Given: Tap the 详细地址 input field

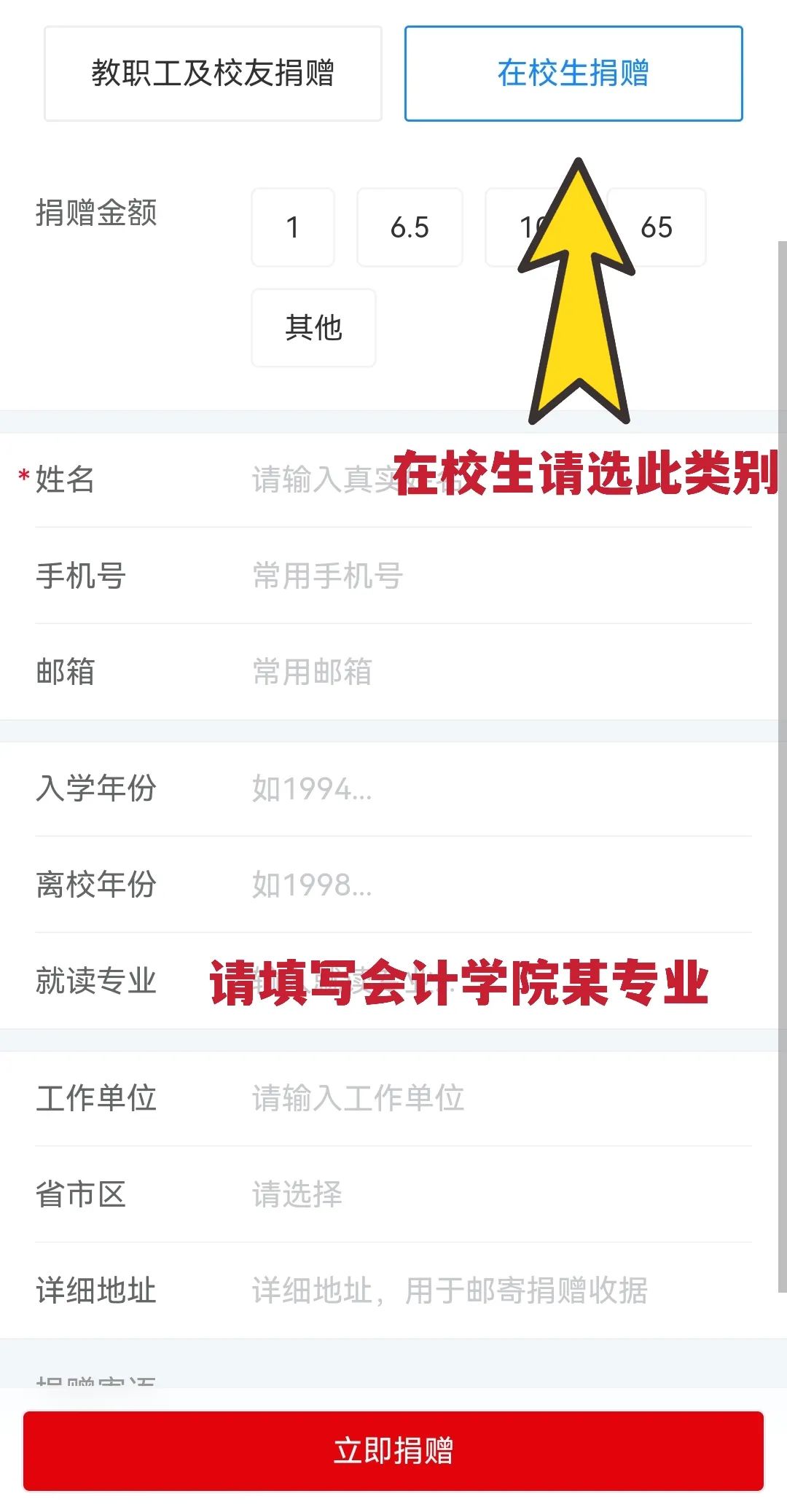Looking at the screenshot, I should (496, 1290).
